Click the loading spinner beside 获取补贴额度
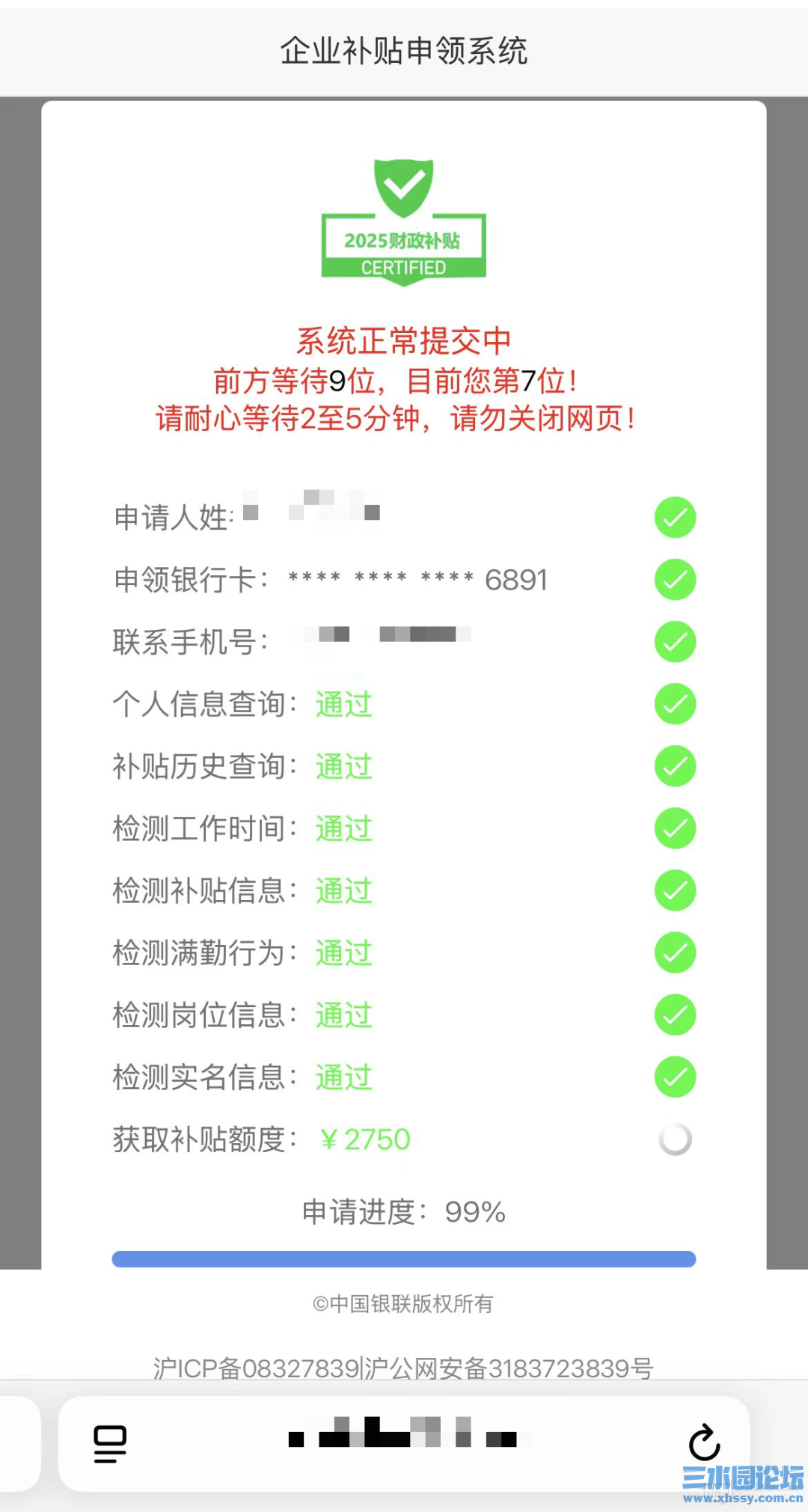This screenshot has height=1512, width=808. (x=674, y=1139)
